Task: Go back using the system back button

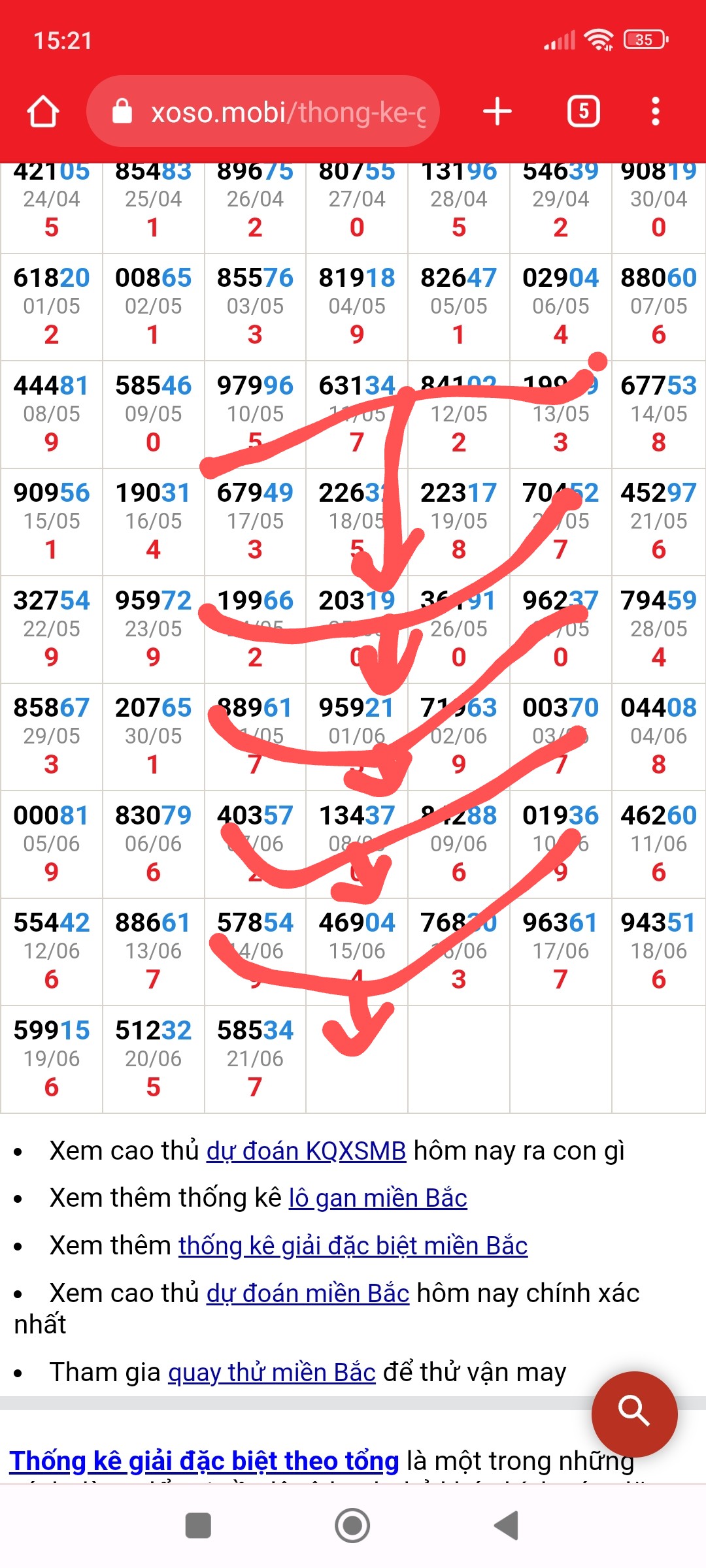Action: [507, 1526]
